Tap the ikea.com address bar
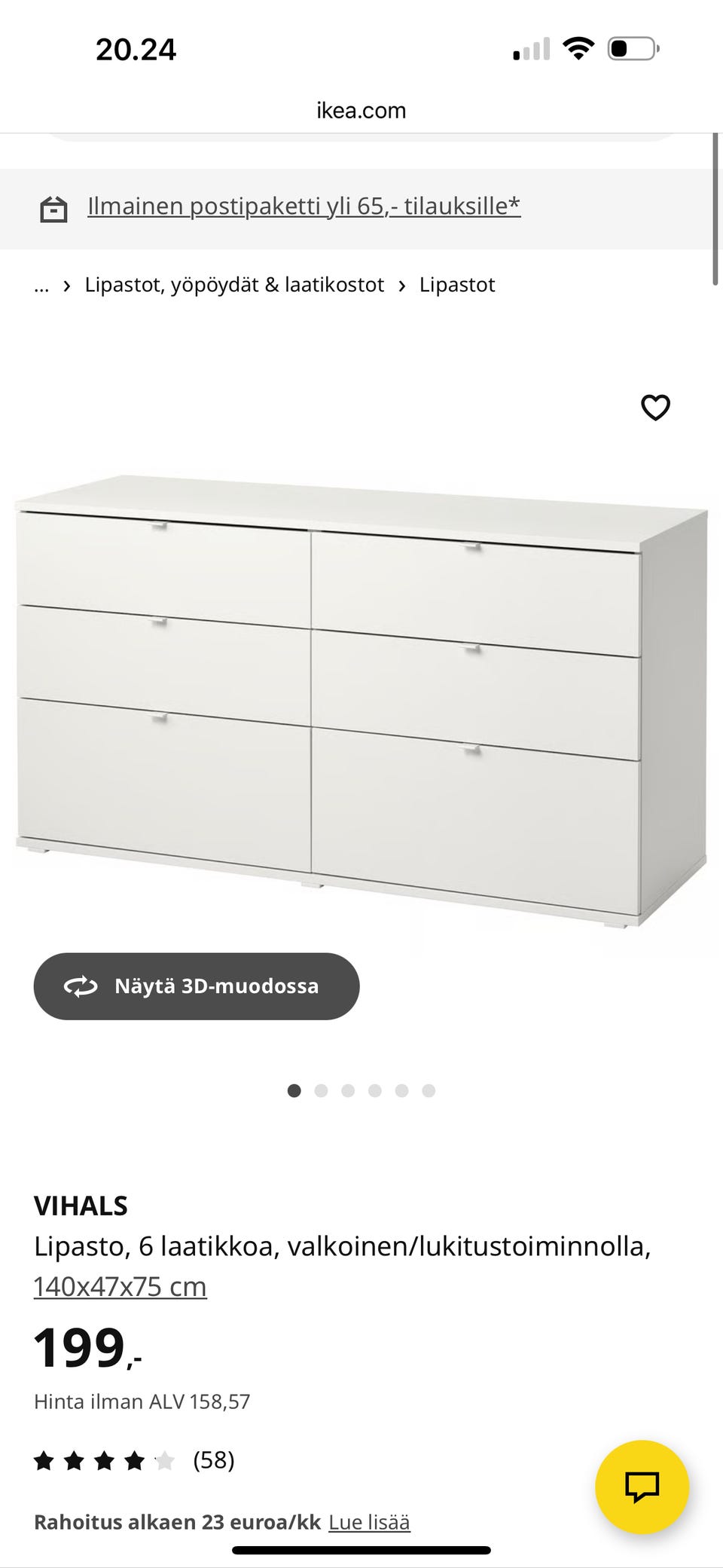723x1568 pixels. point(361,111)
